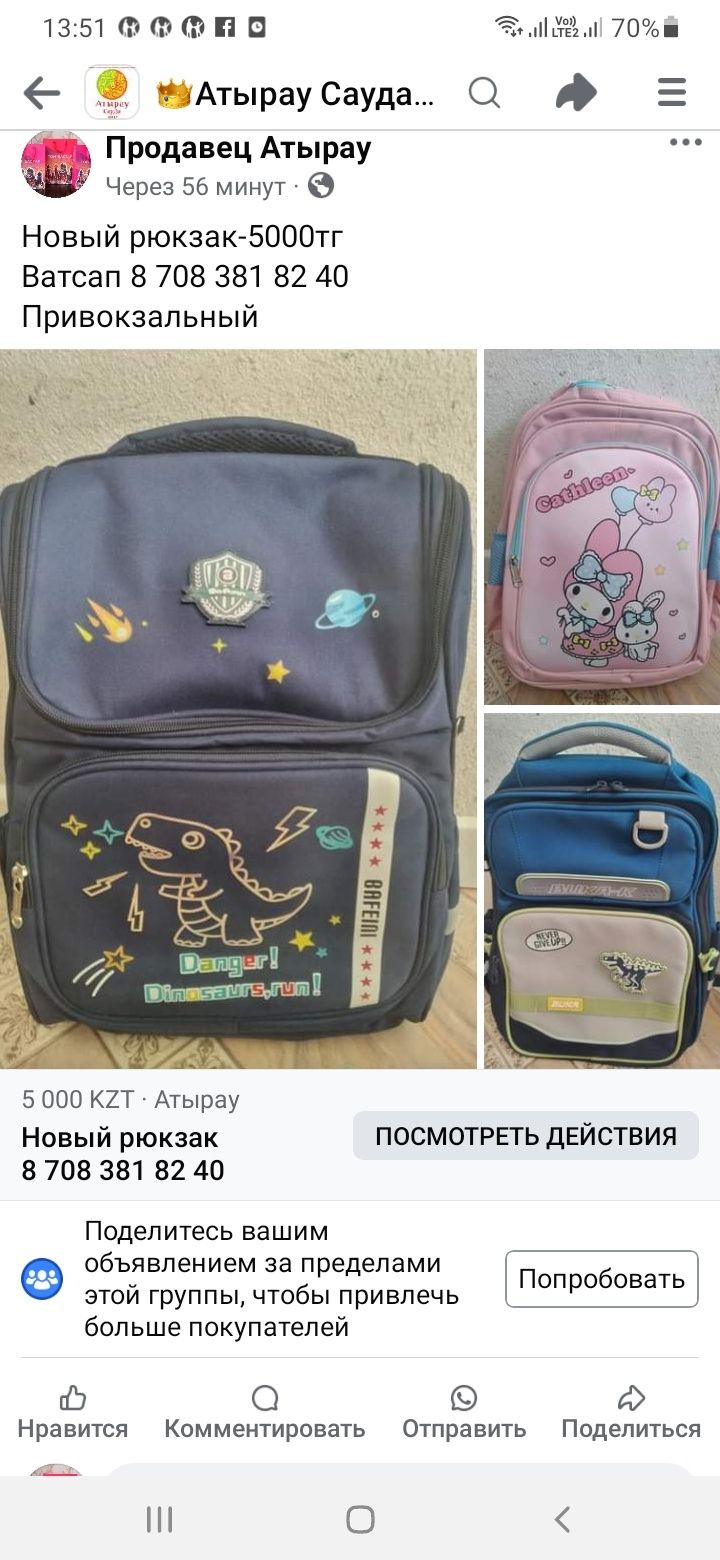Go to the home screen
The height and width of the screenshot is (1560, 720).
tap(360, 1520)
